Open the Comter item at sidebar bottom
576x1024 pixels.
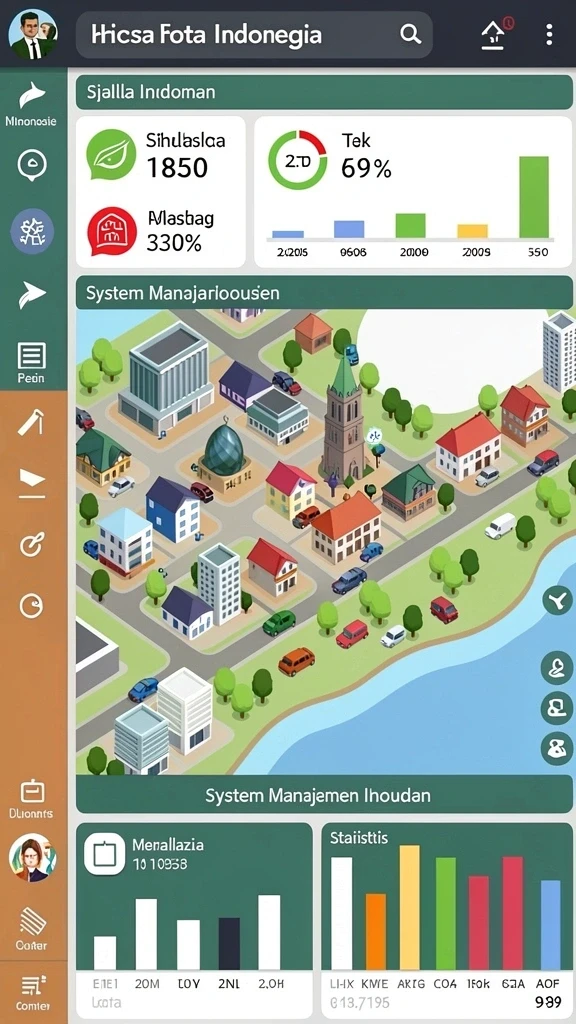tap(32, 993)
